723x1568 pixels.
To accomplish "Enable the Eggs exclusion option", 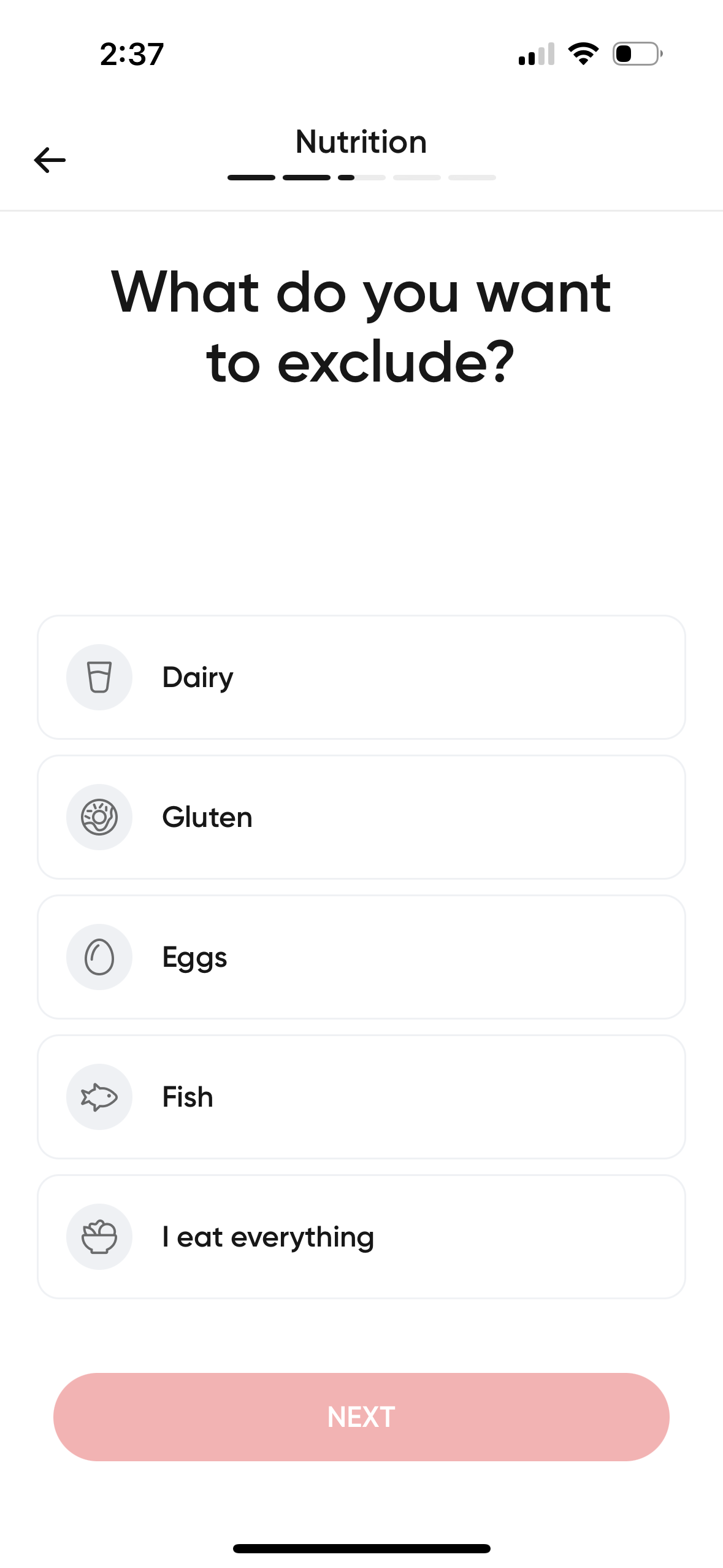I will pos(361,956).
